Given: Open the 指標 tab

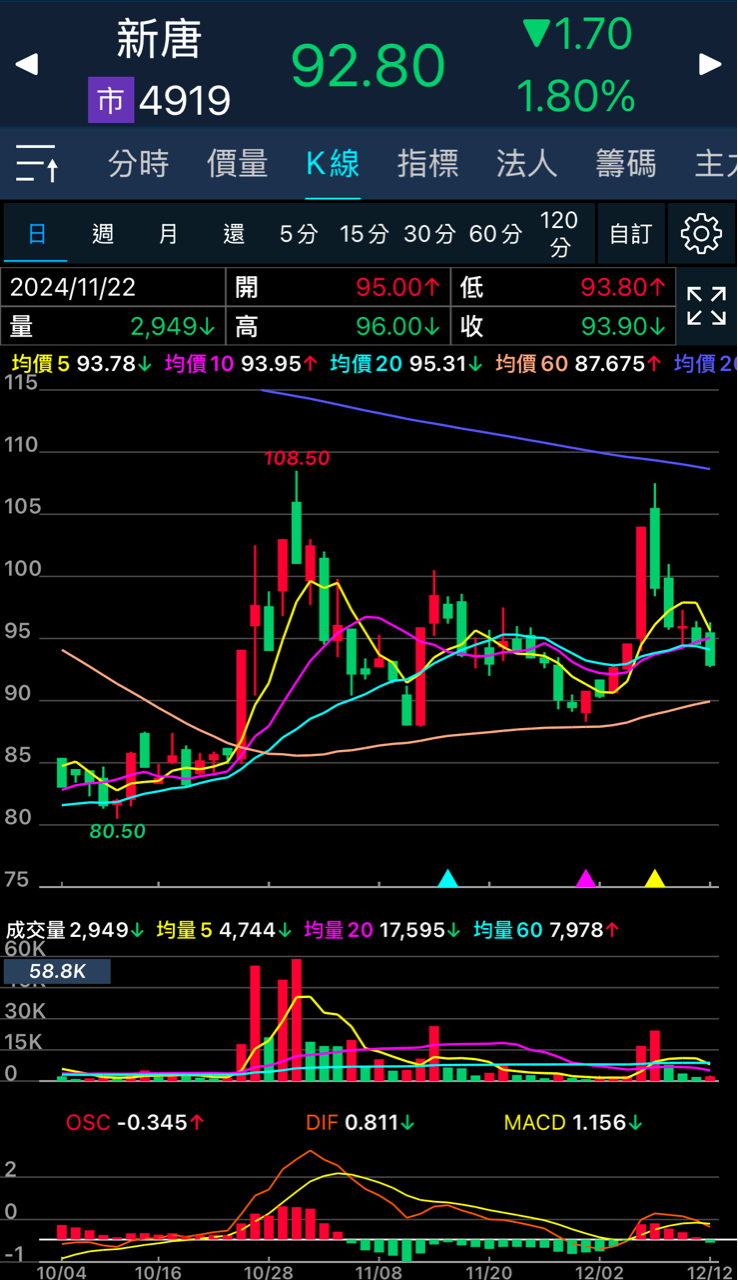Looking at the screenshot, I should [428, 163].
